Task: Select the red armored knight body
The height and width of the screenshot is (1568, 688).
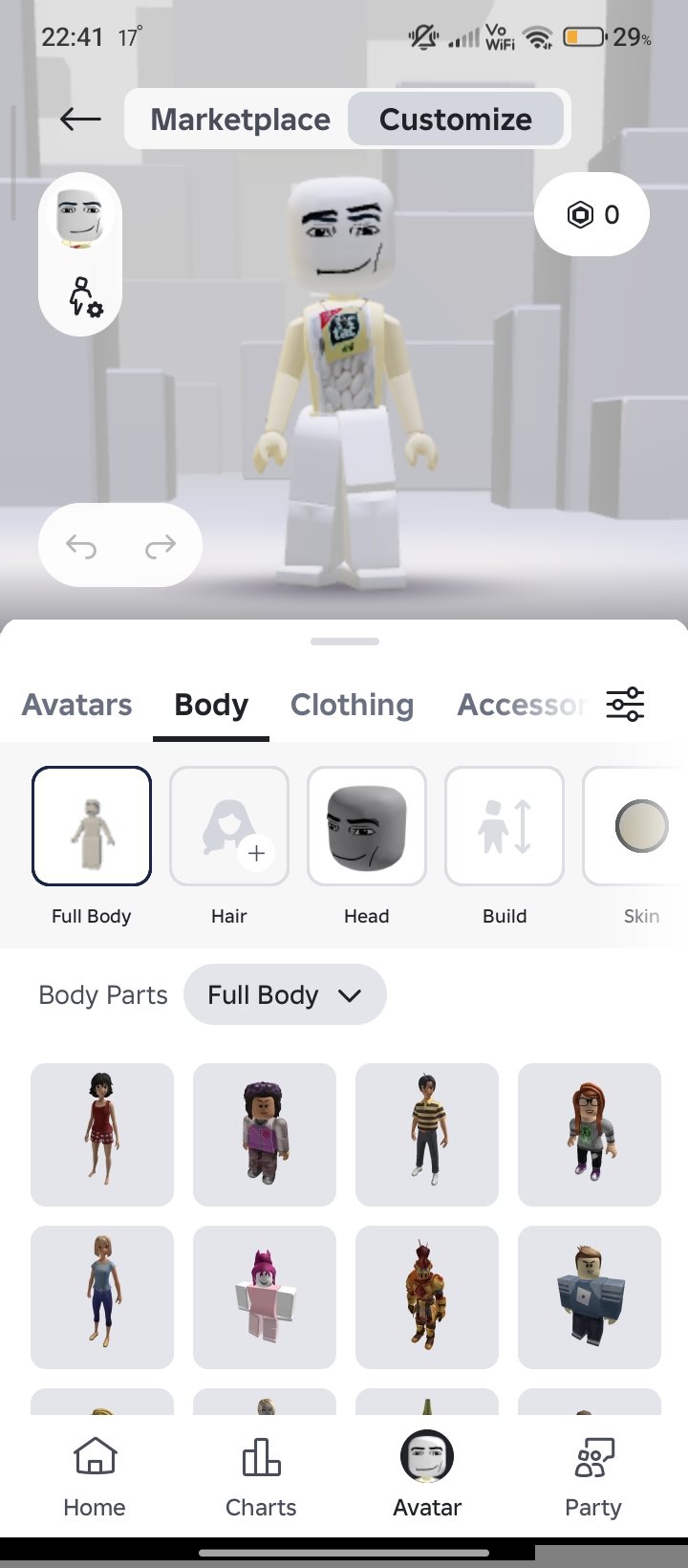Action: click(427, 1296)
